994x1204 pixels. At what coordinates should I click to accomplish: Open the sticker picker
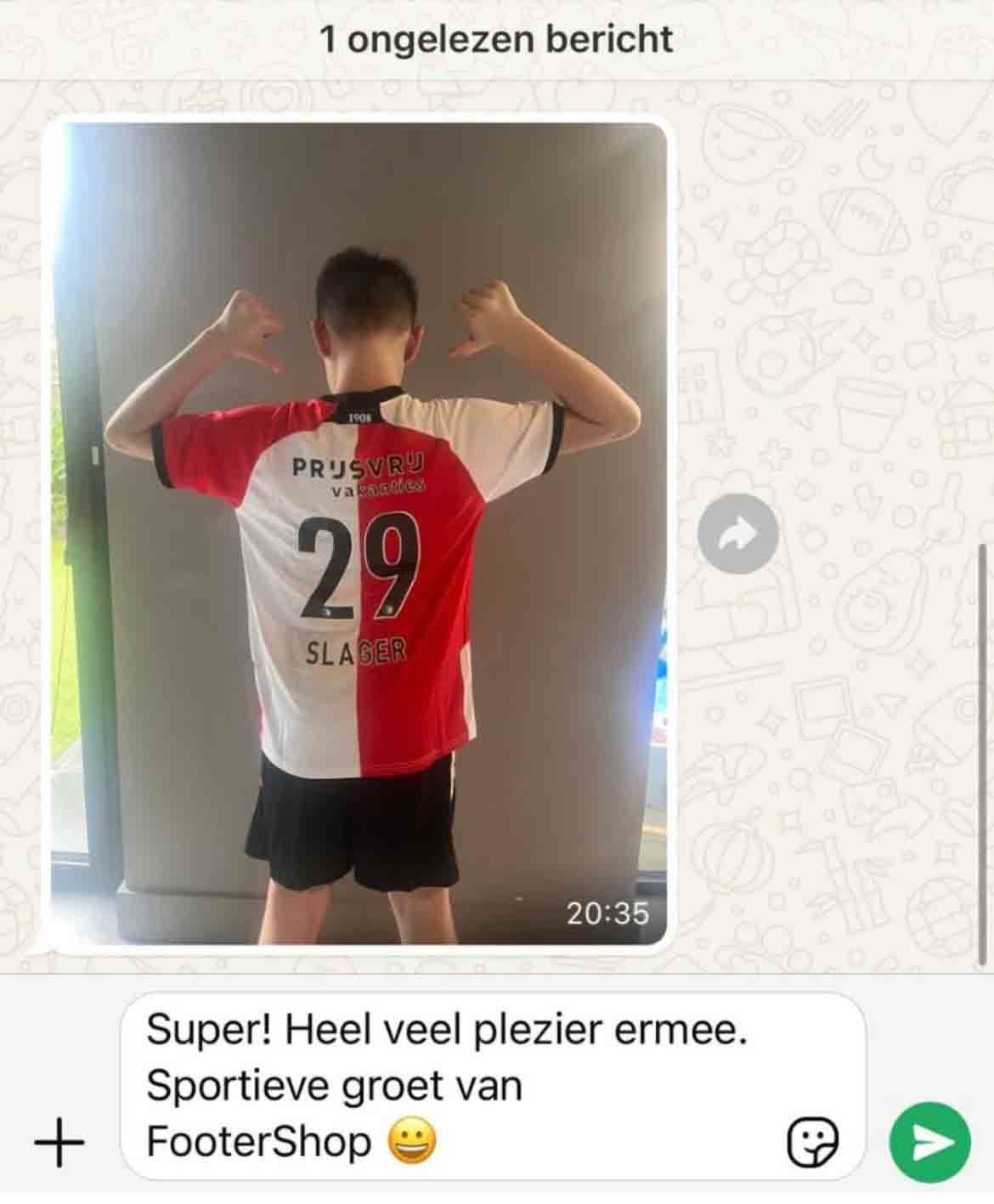813,1142
